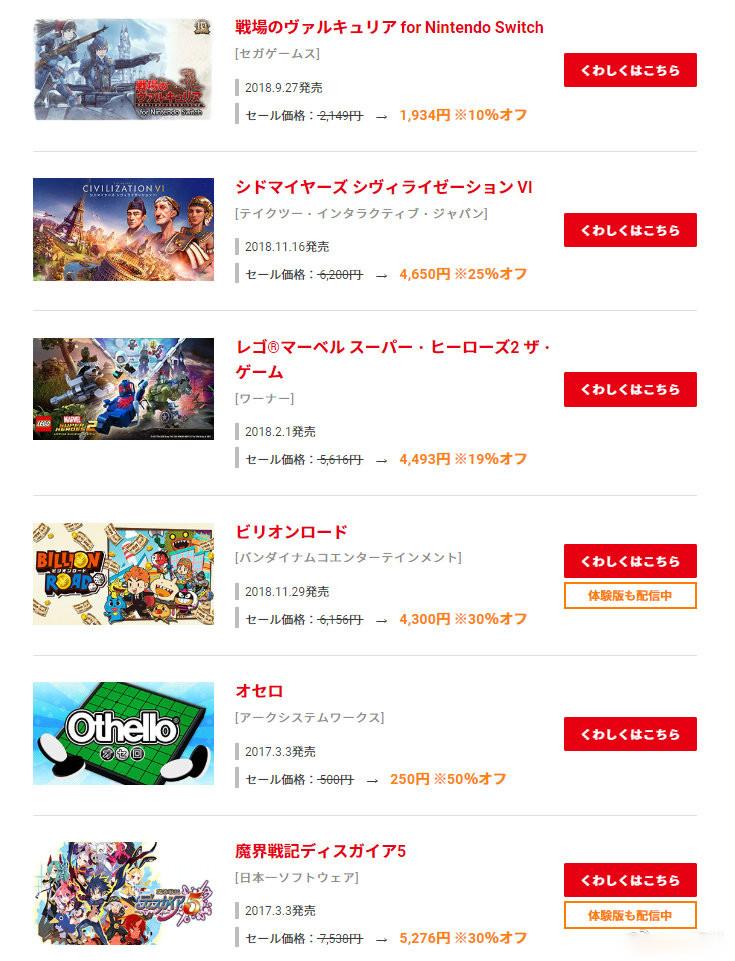
Task: Open the 戦場のヴァルキュリア title link
Action: click(x=389, y=27)
